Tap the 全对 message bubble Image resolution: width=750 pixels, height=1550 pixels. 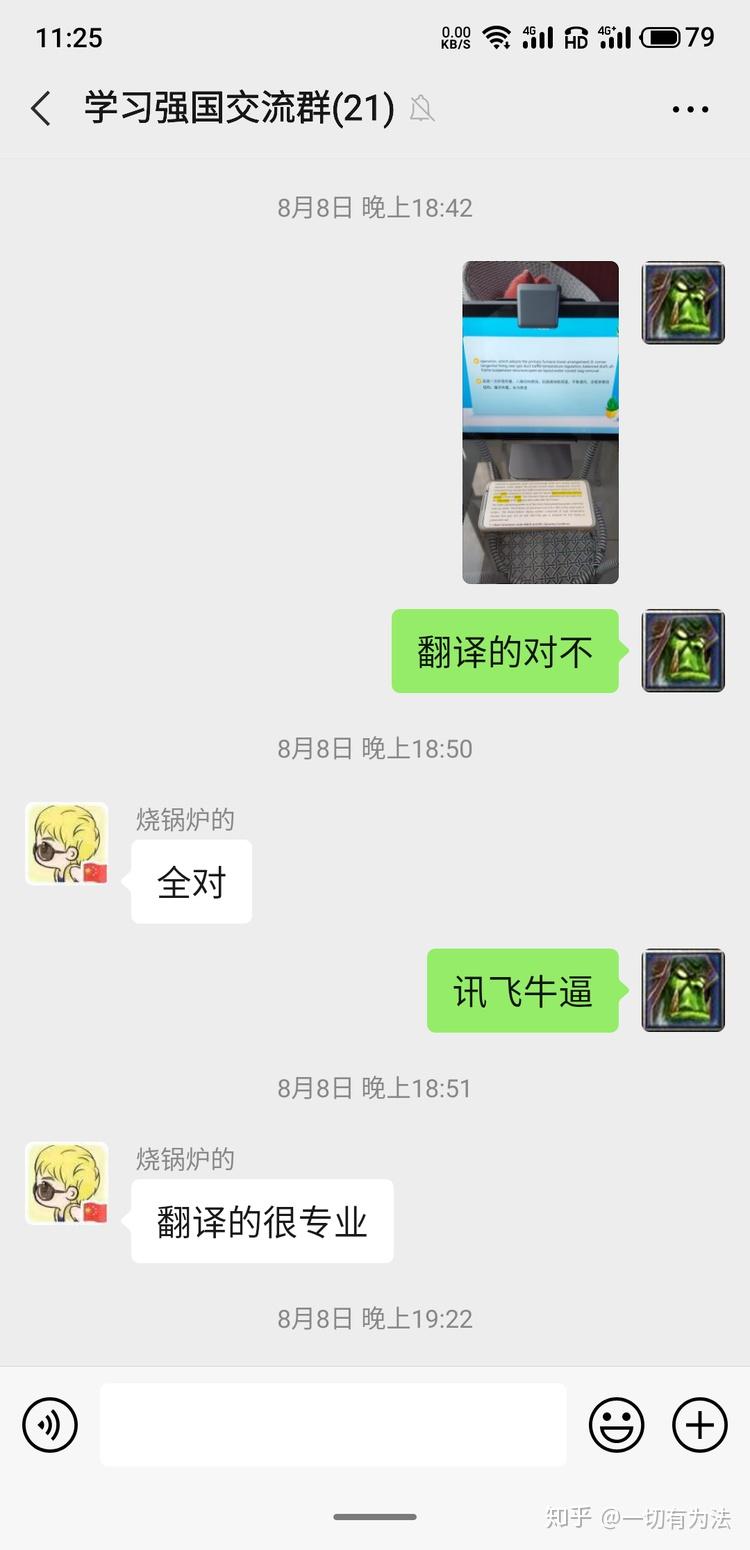click(x=191, y=880)
